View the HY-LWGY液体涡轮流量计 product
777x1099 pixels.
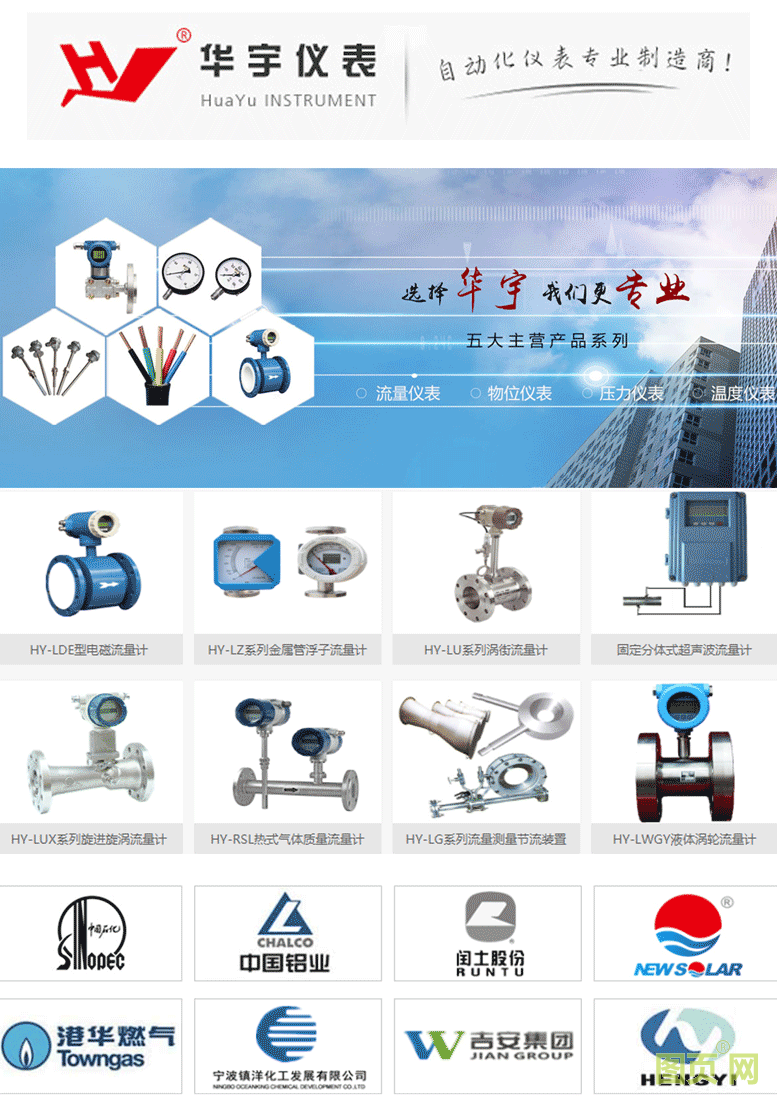click(684, 767)
